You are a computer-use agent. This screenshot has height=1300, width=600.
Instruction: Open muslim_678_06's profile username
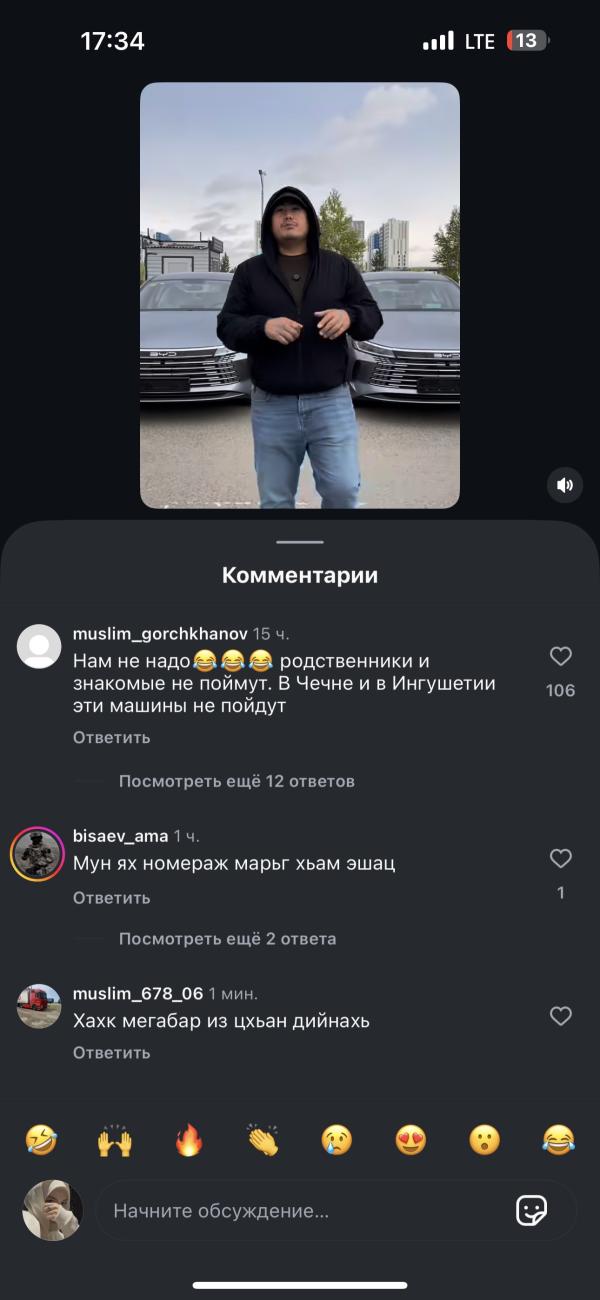click(138, 994)
